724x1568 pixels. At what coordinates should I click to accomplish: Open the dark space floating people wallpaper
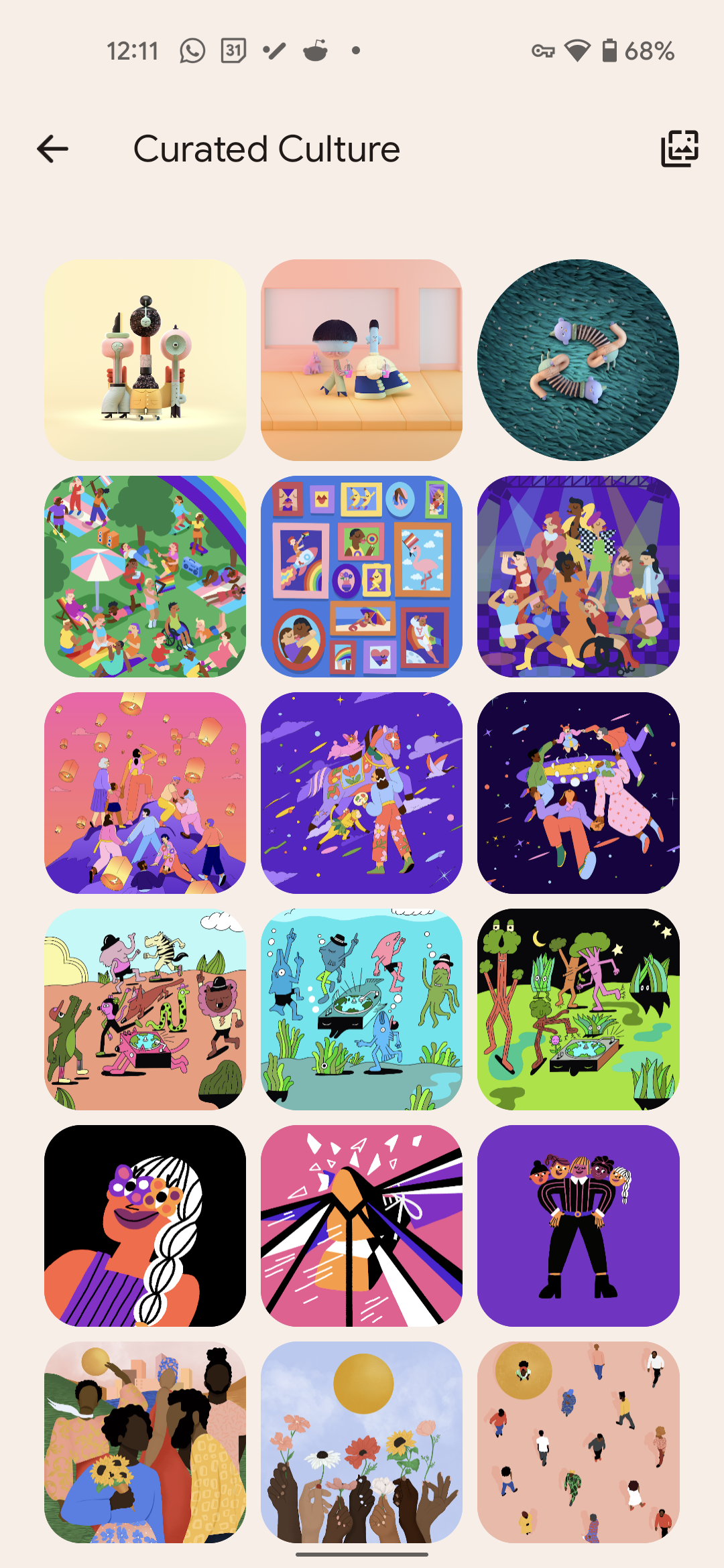click(x=578, y=793)
